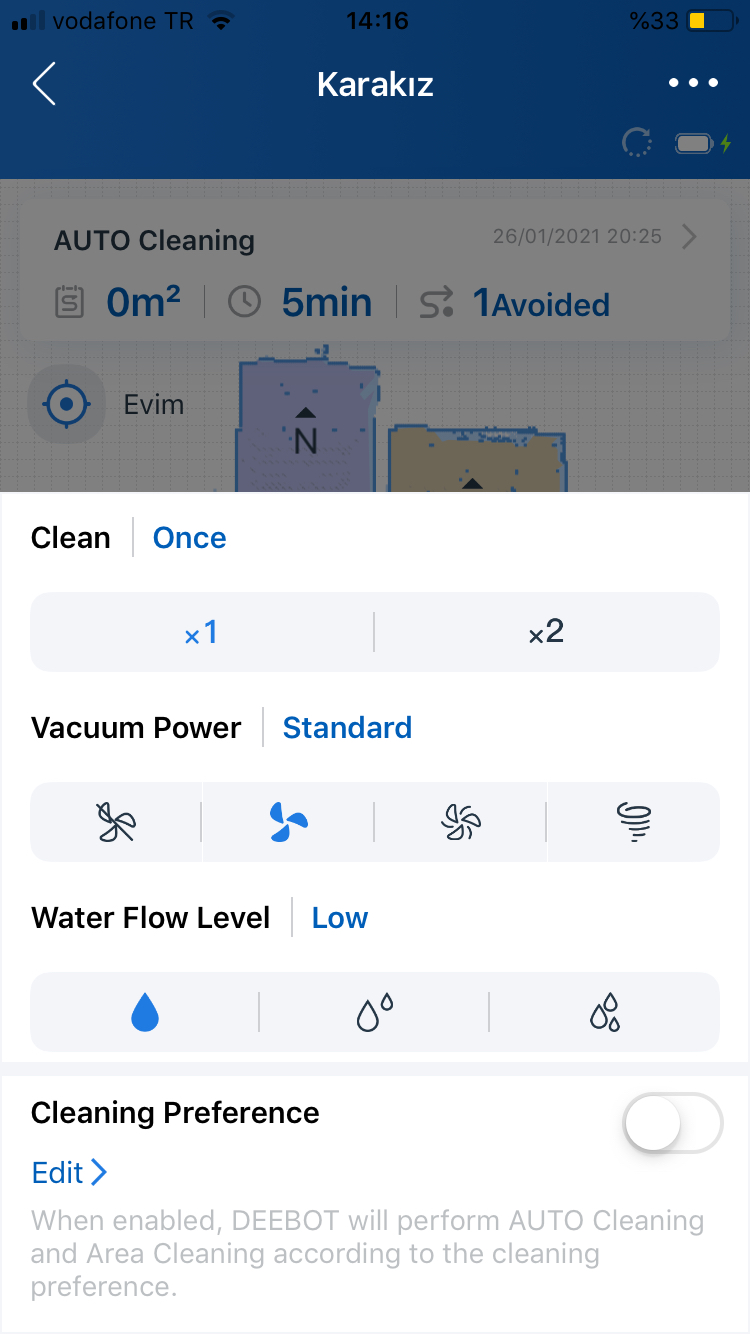This screenshot has width=750, height=1334.
Task: Select ×2 cleaning passes
Action: click(547, 632)
